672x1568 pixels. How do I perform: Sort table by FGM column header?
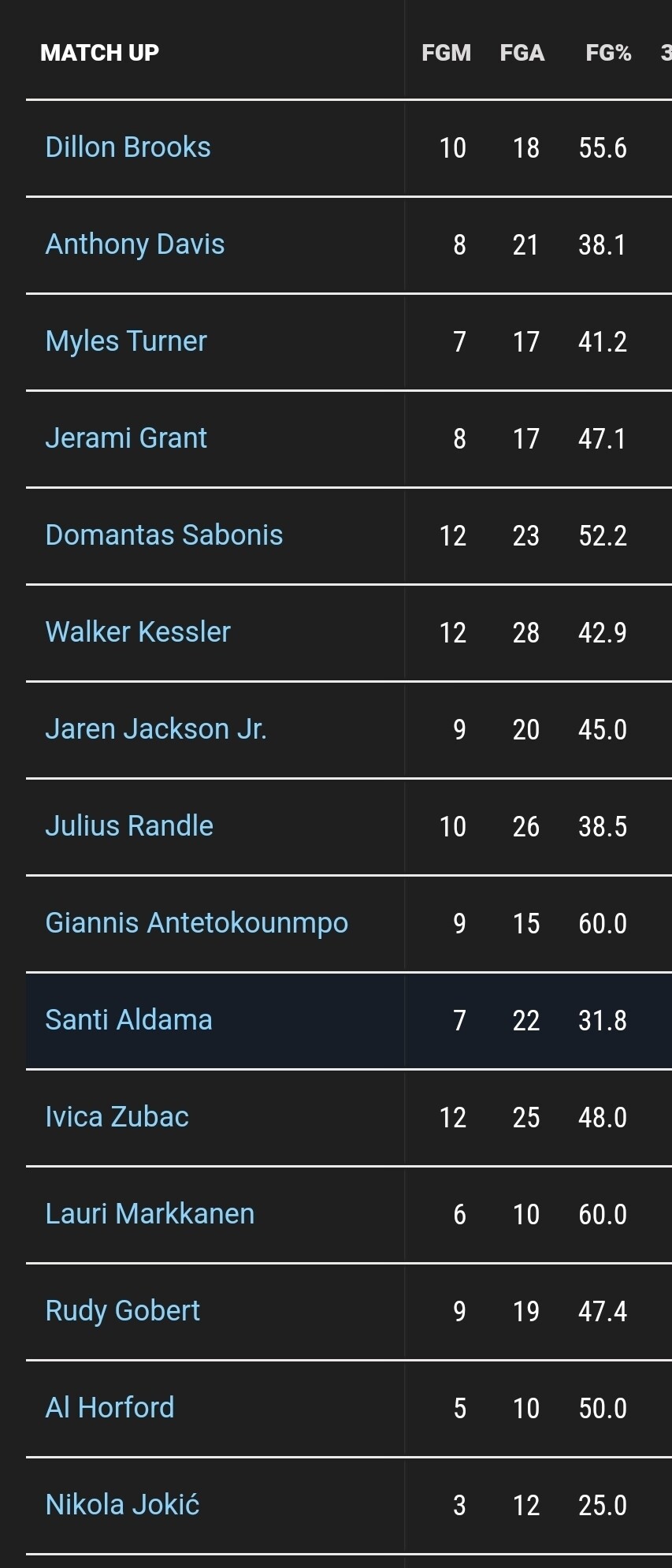(x=446, y=53)
